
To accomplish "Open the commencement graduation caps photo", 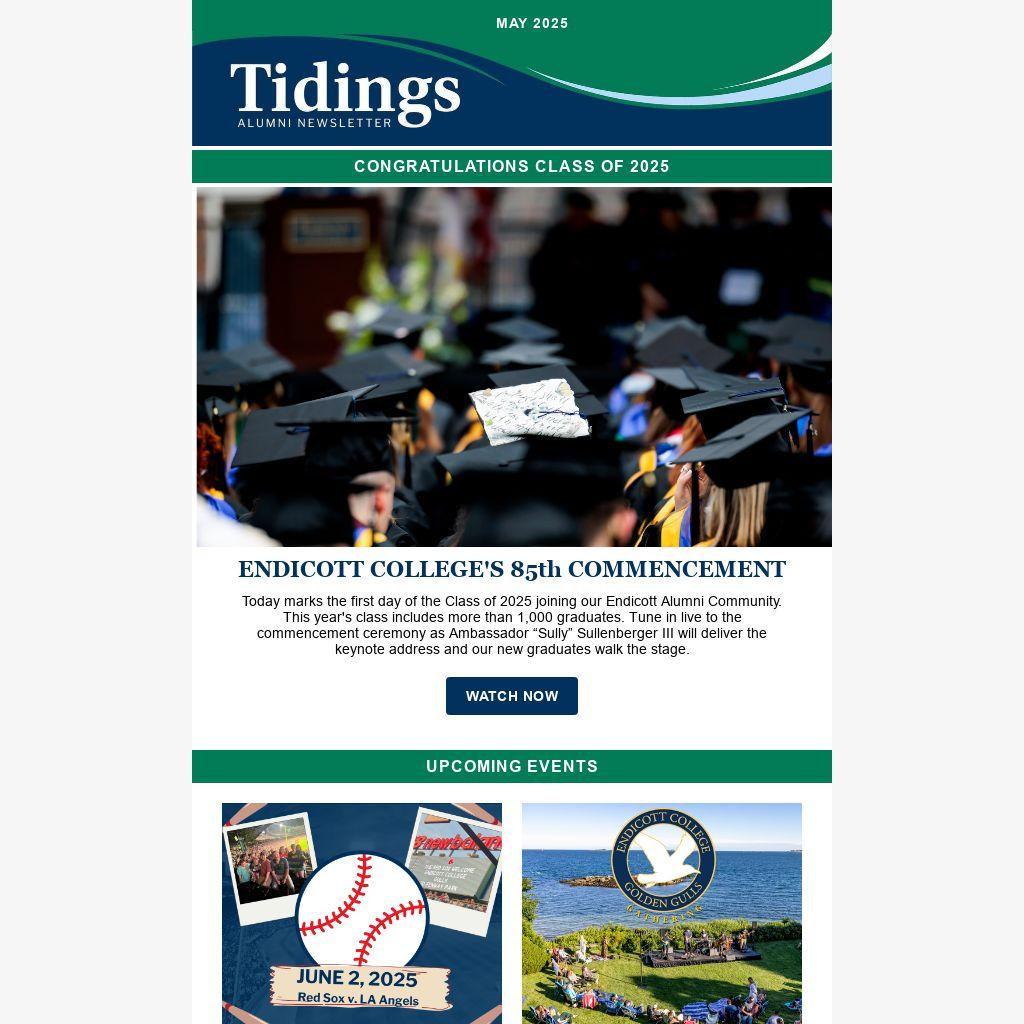I will click(x=513, y=366).
